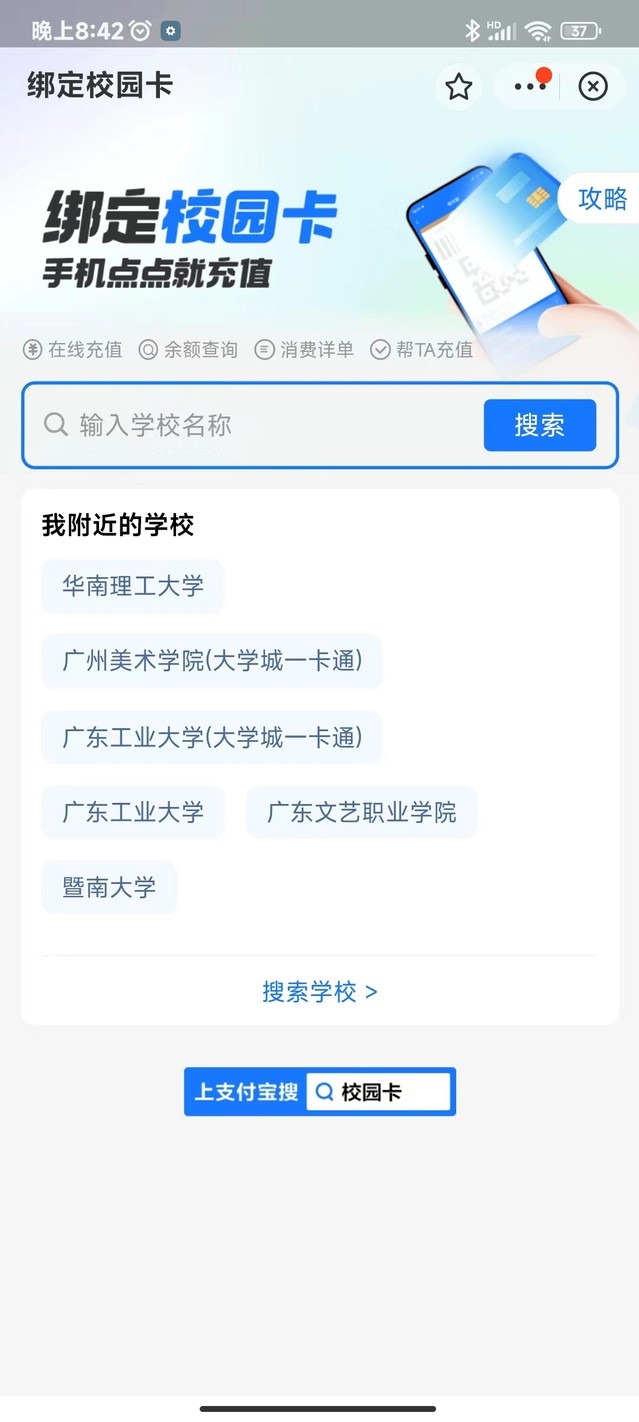This screenshot has width=639, height=1422.
Task: Pick 广东工业大学(大学城一卡通)
Action: tap(212, 737)
